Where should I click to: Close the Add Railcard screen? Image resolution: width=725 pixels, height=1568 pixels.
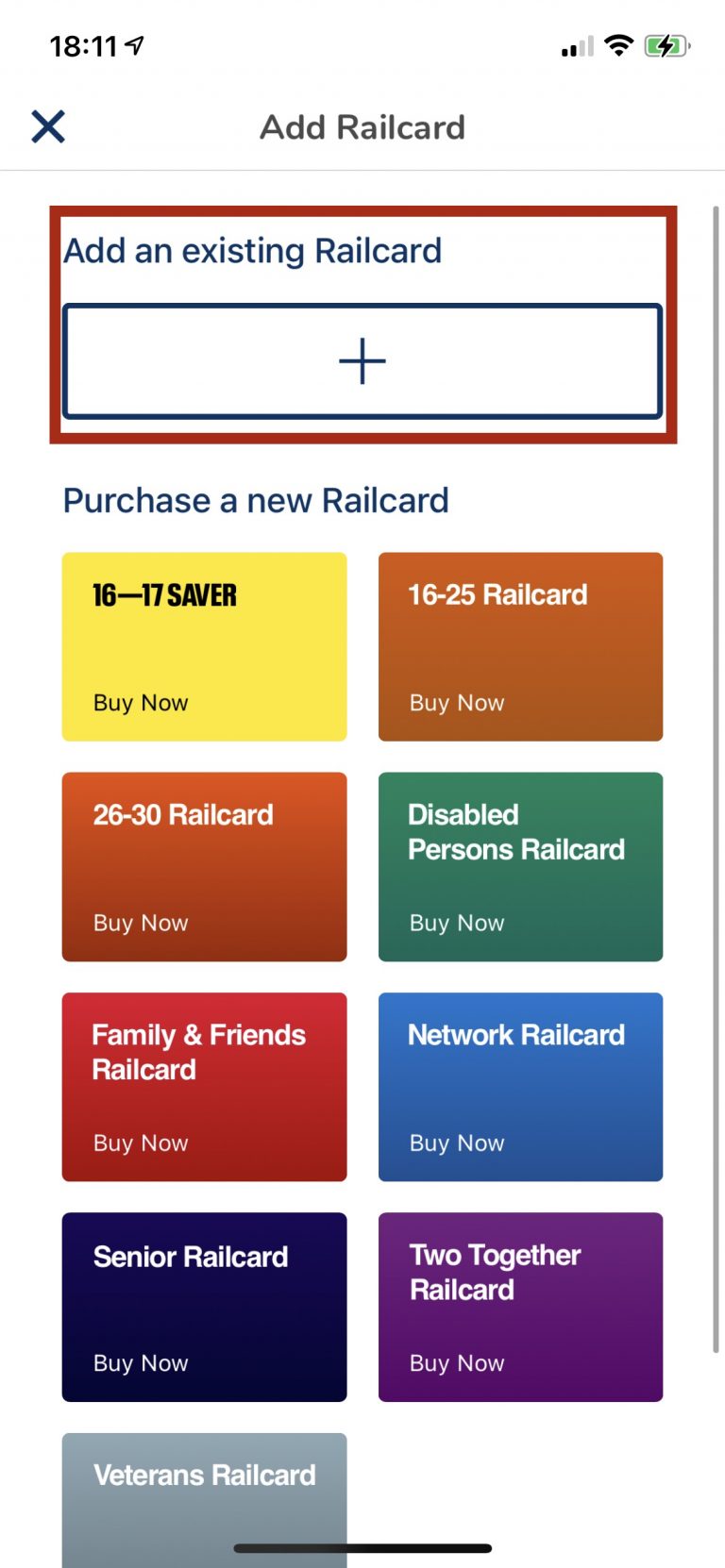click(48, 126)
